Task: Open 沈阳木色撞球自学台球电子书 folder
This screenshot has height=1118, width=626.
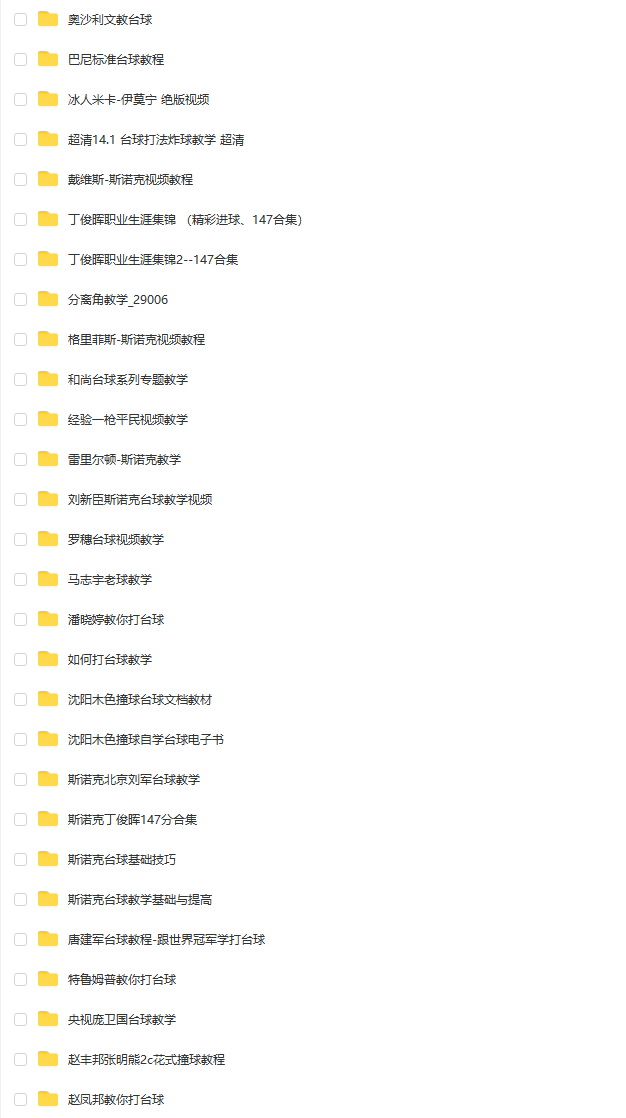Action: [145, 739]
